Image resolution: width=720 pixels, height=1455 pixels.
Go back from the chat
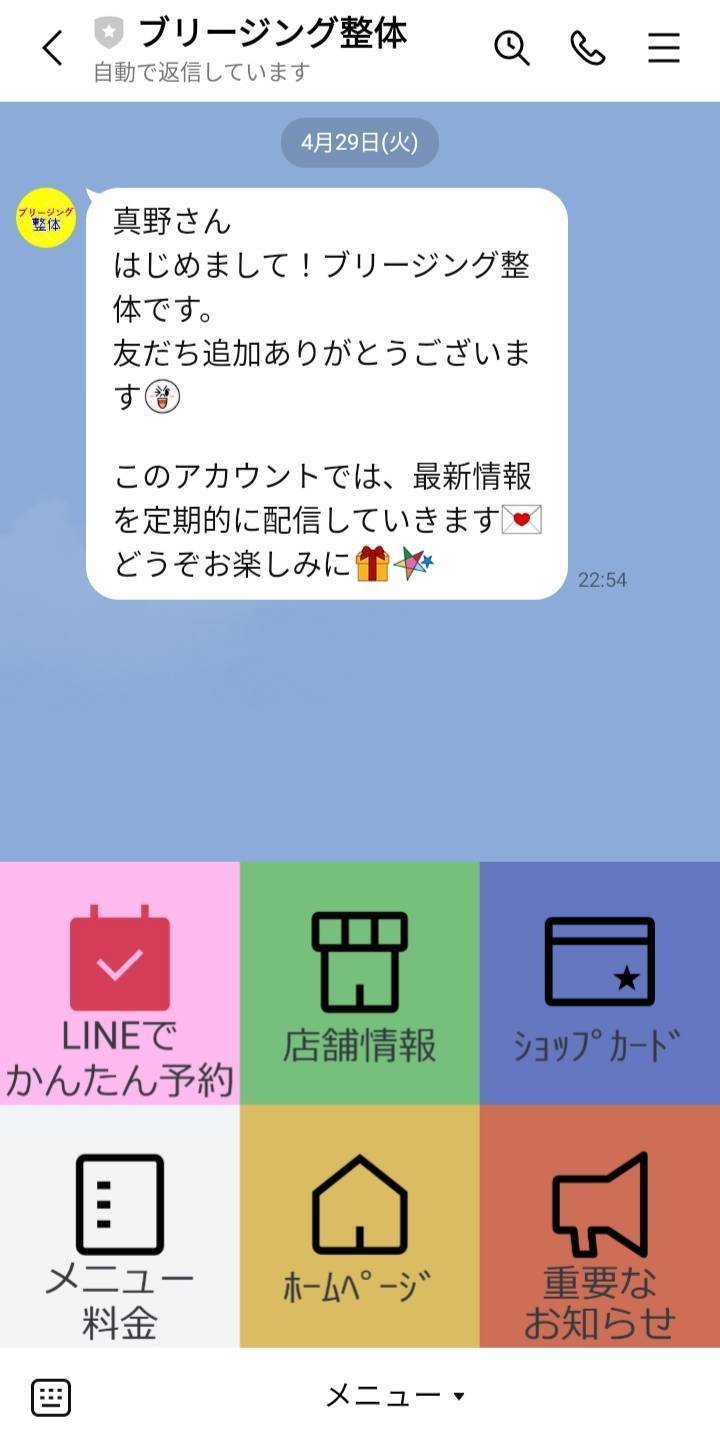coord(52,48)
